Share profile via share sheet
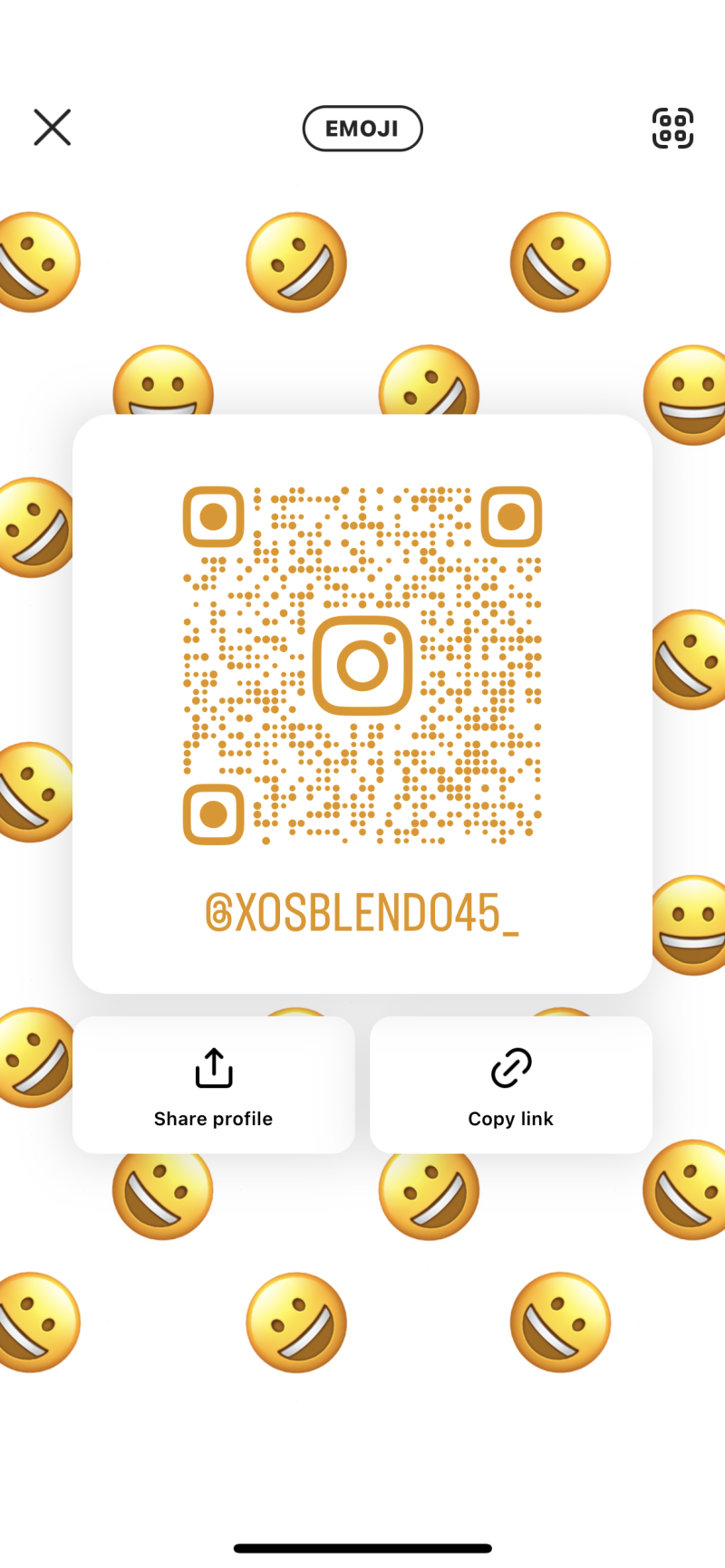The width and height of the screenshot is (725, 1568). coord(213,1085)
